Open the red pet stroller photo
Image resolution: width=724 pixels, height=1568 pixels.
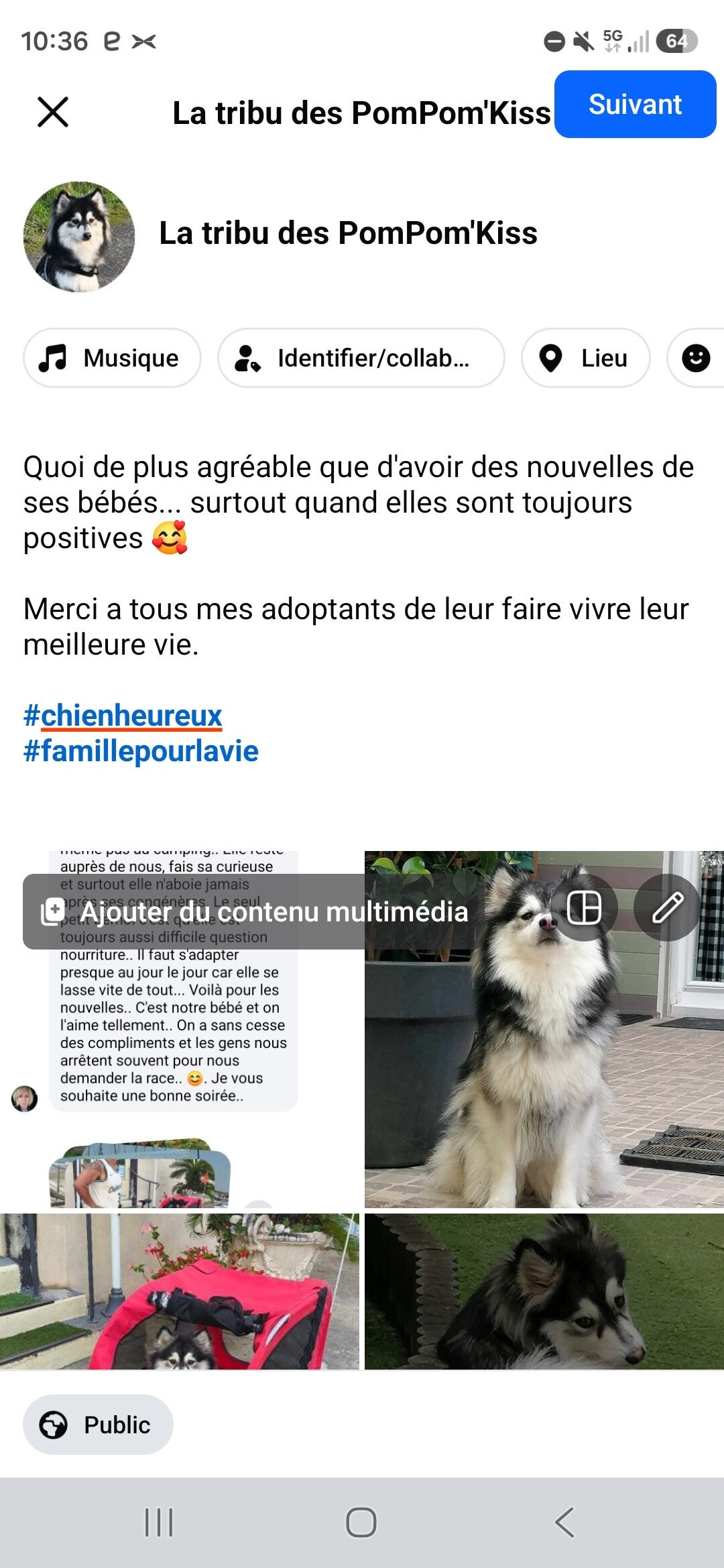(x=180, y=1291)
